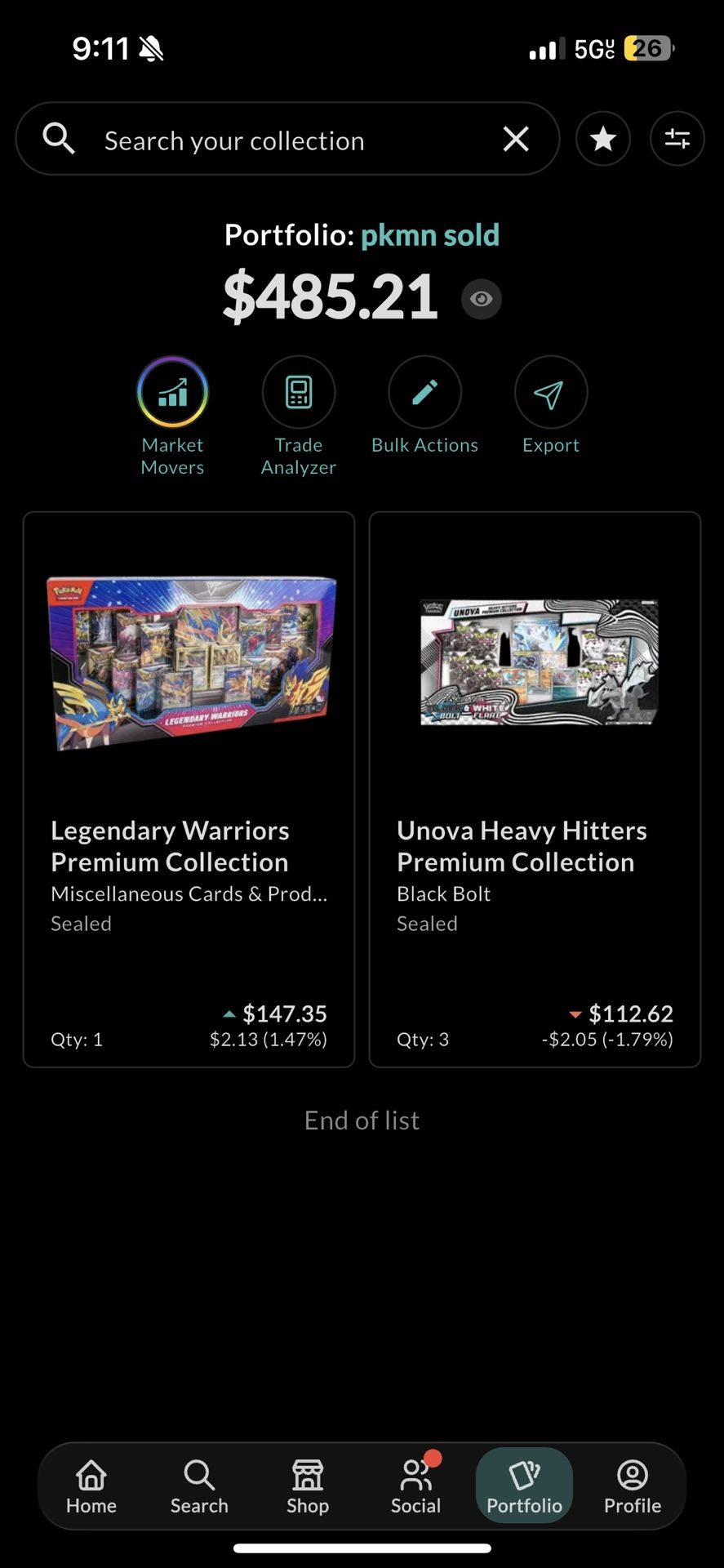Clear the search with the X icon
The height and width of the screenshot is (1568, 724).
[516, 139]
